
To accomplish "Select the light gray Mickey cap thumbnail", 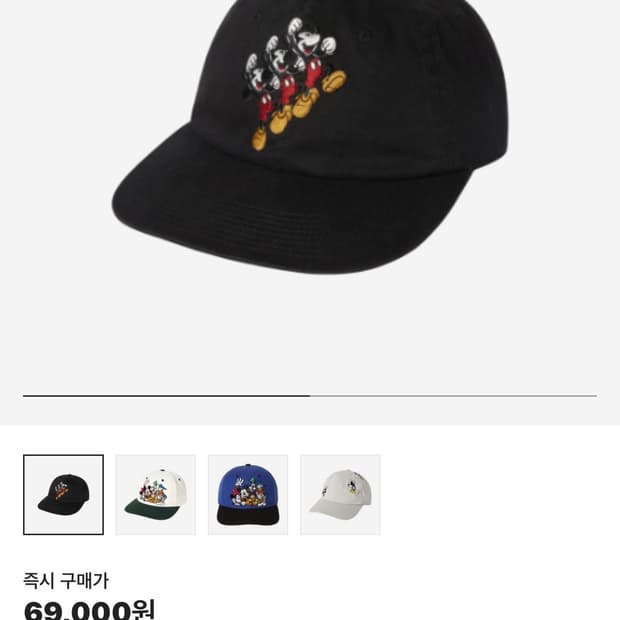I will click(x=340, y=495).
